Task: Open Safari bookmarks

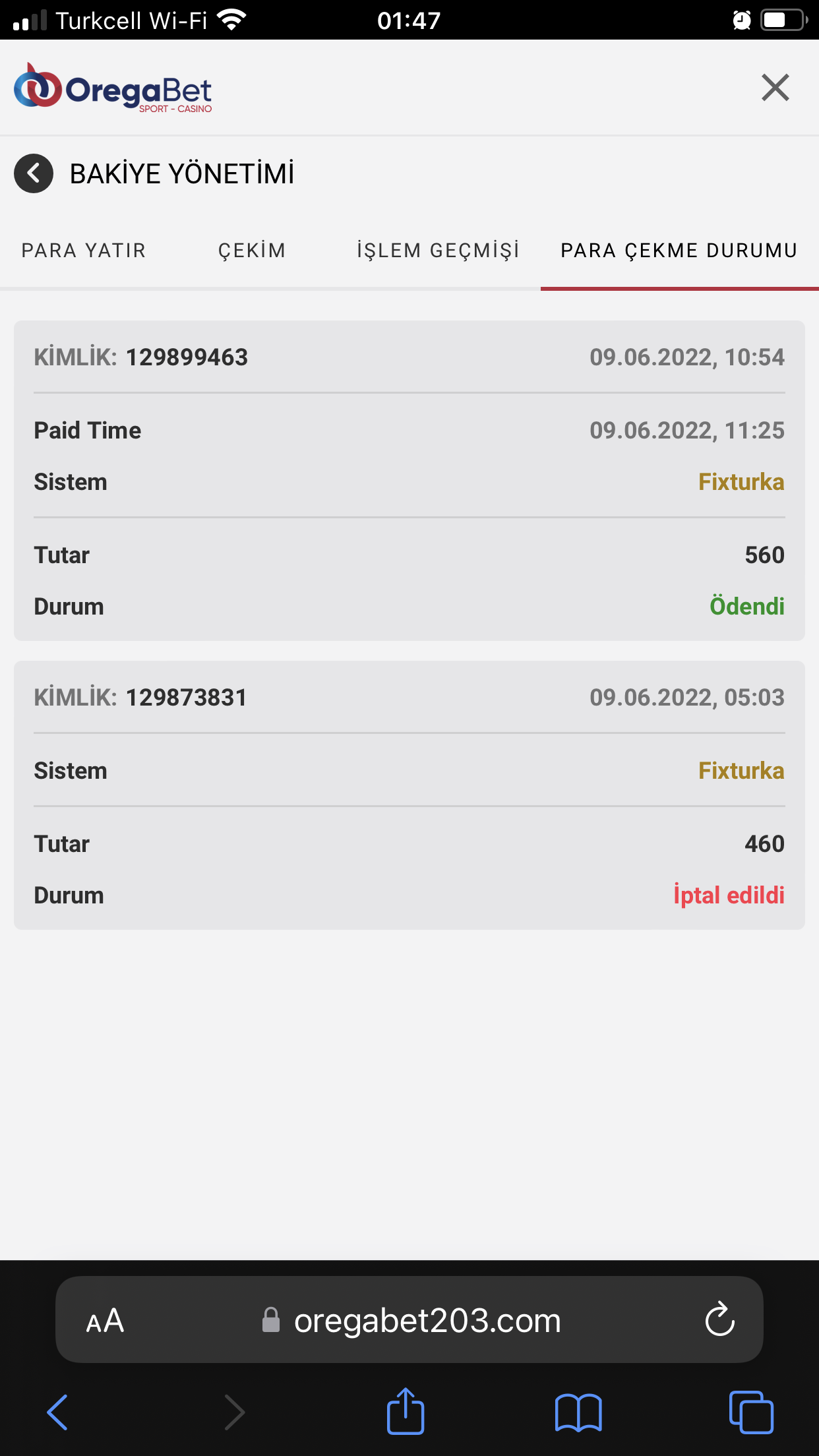Action: 578,1412
